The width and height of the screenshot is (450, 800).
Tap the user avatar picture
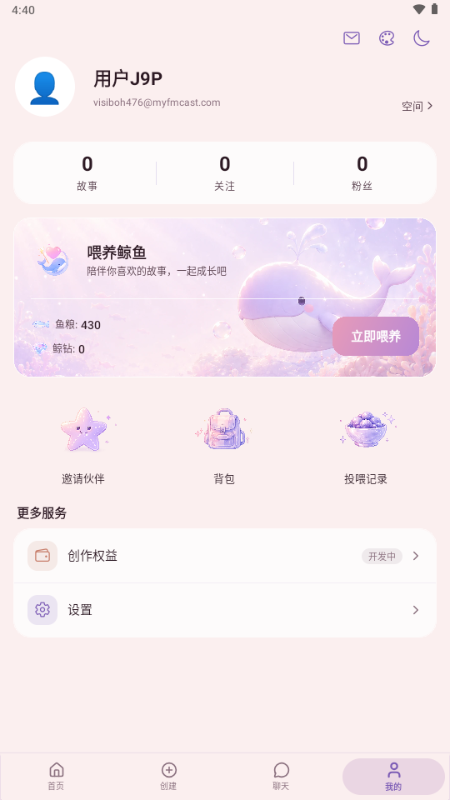point(45,87)
